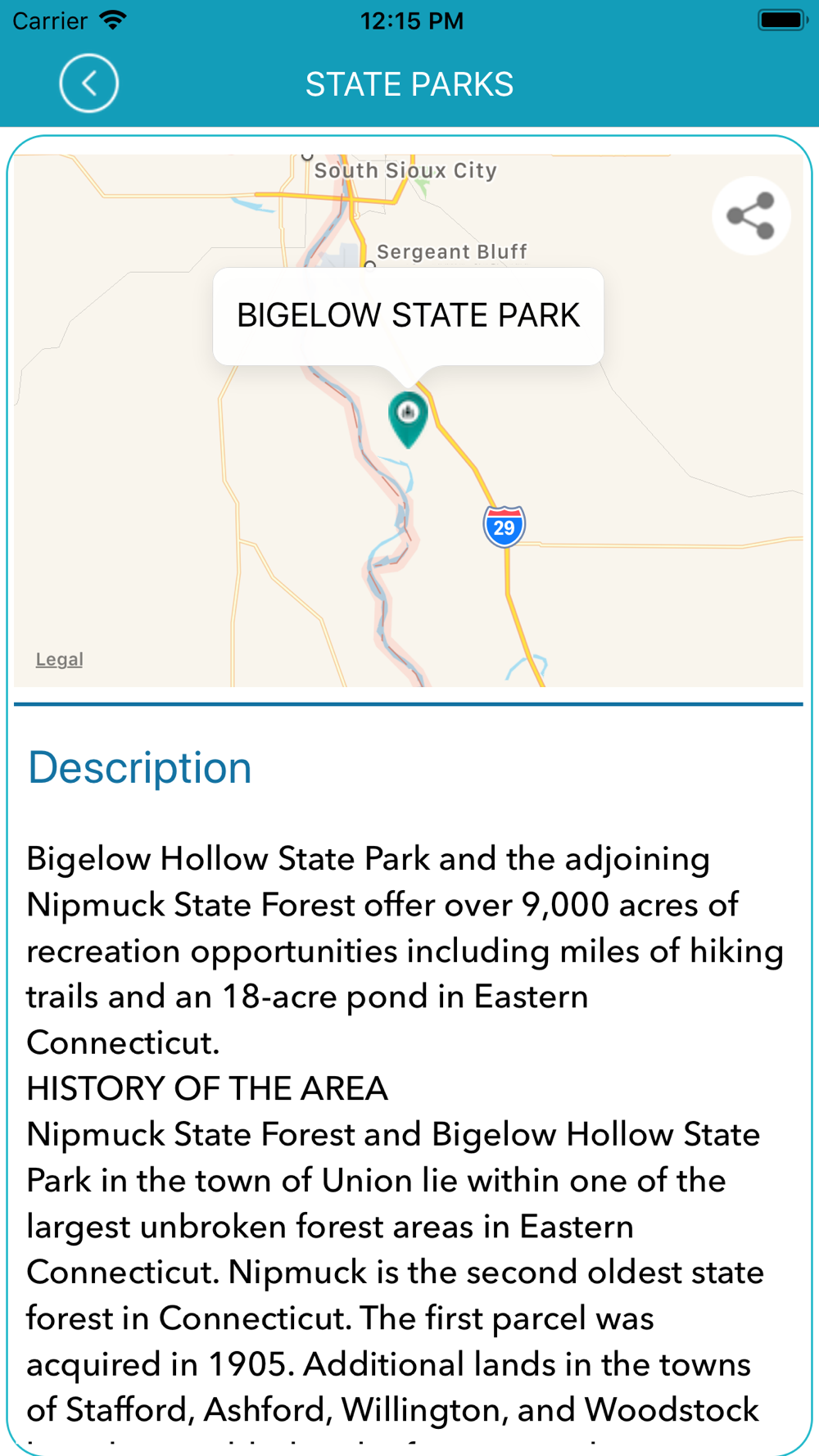Open the Bigelow State Park callout
Image resolution: width=819 pixels, height=1456 pixels.
pyautogui.click(x=408, y=316)
